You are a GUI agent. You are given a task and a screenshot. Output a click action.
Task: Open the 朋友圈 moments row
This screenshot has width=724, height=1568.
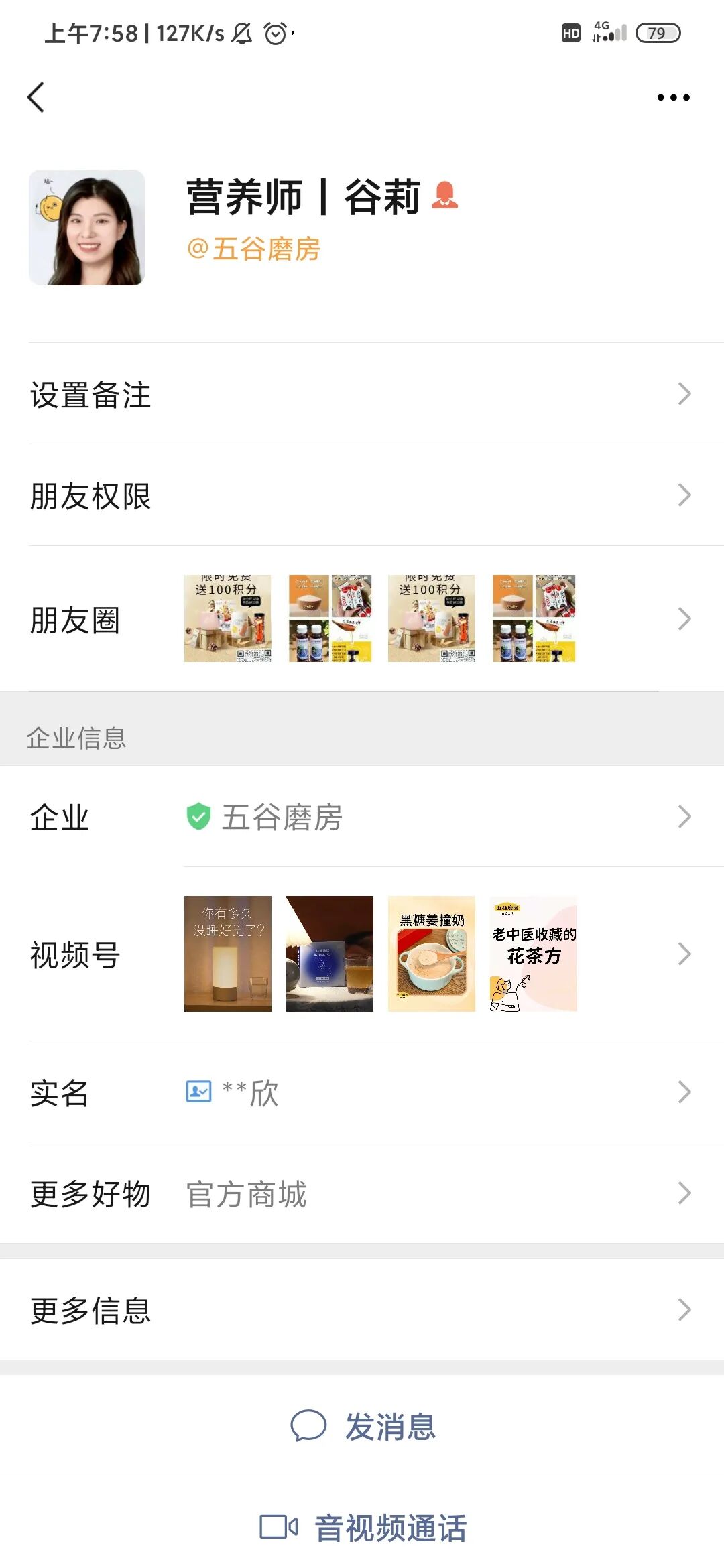(362, 619)
